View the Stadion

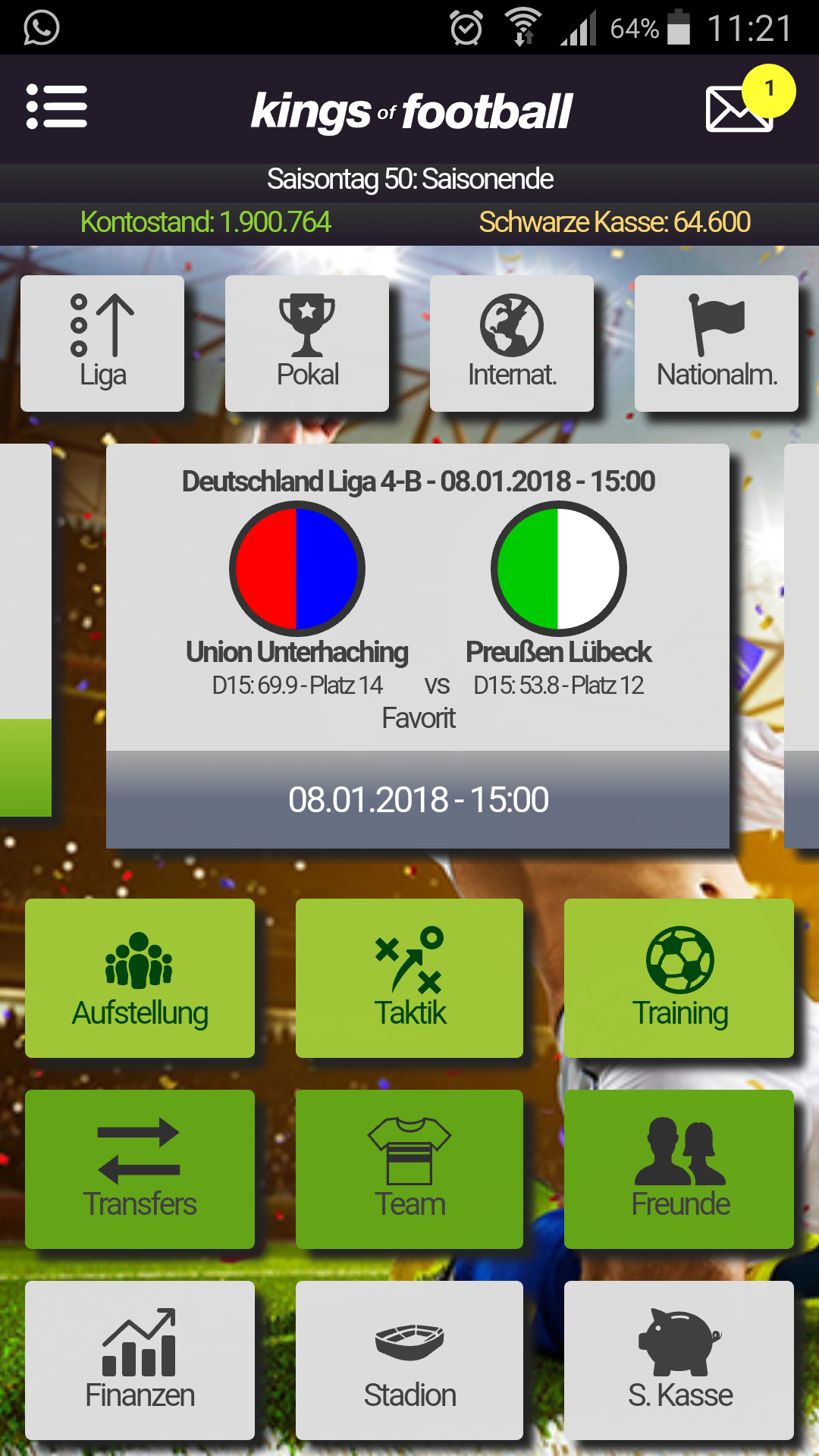(x=409, y=1360)
